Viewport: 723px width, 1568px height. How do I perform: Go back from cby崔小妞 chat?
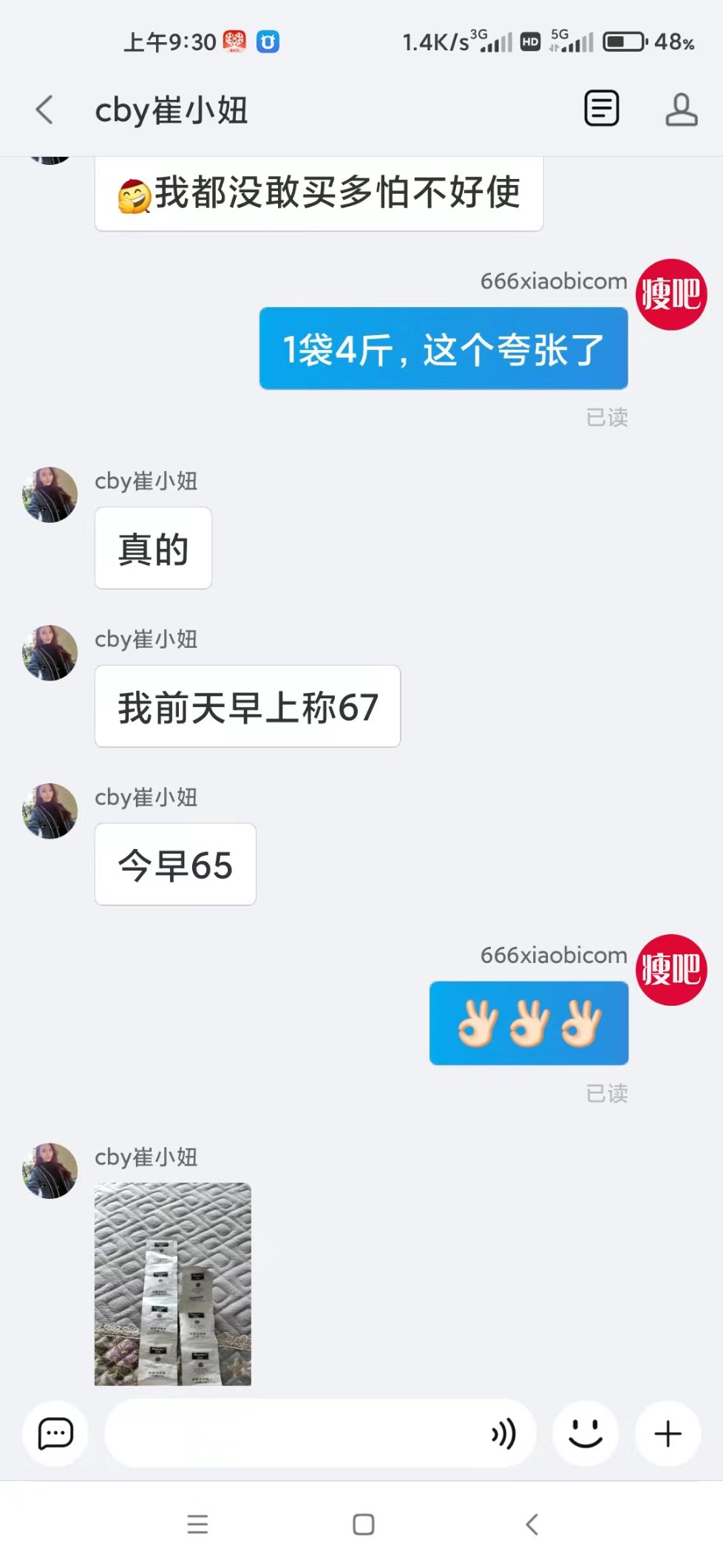tap(44, 109)
